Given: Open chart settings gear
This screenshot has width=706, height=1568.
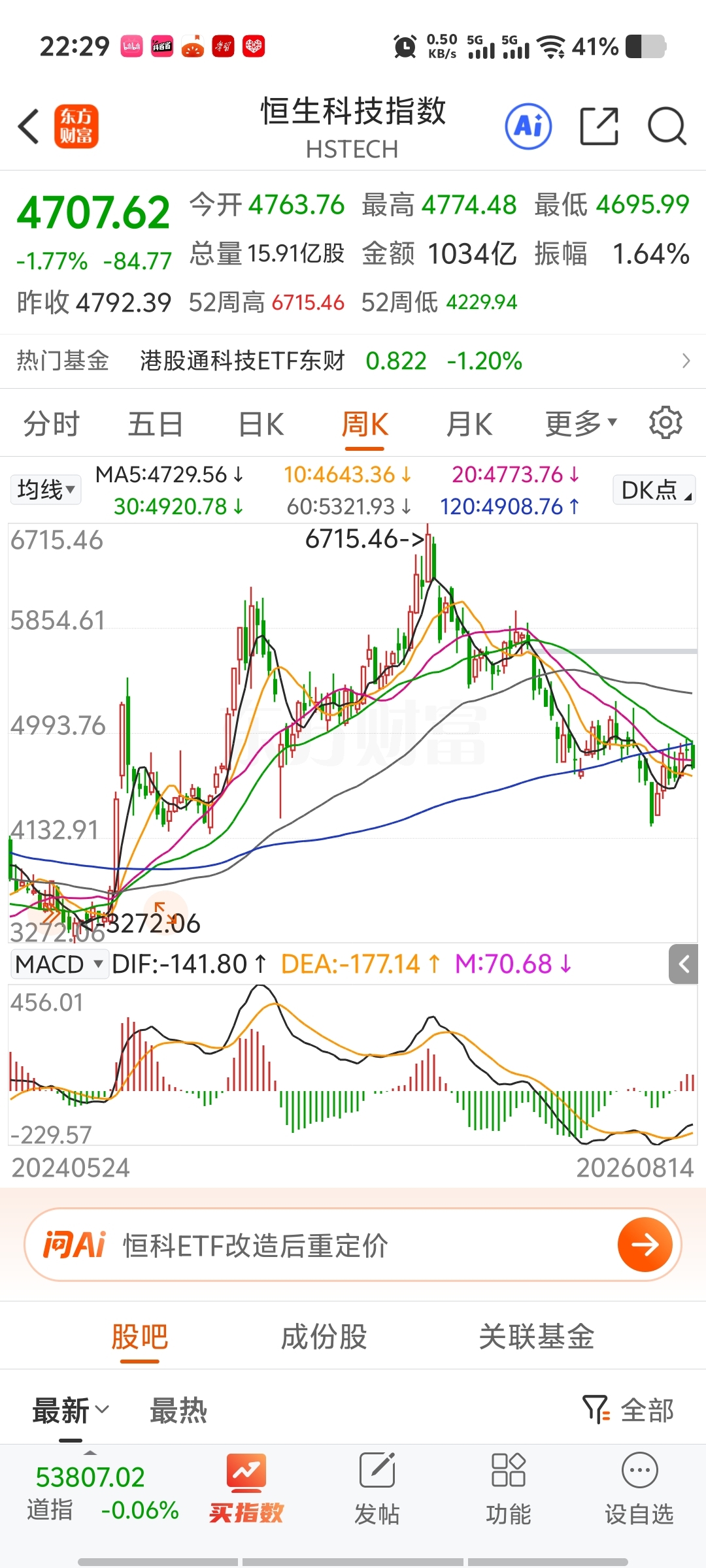Looking at the screenshot, I should click(665, 423).
